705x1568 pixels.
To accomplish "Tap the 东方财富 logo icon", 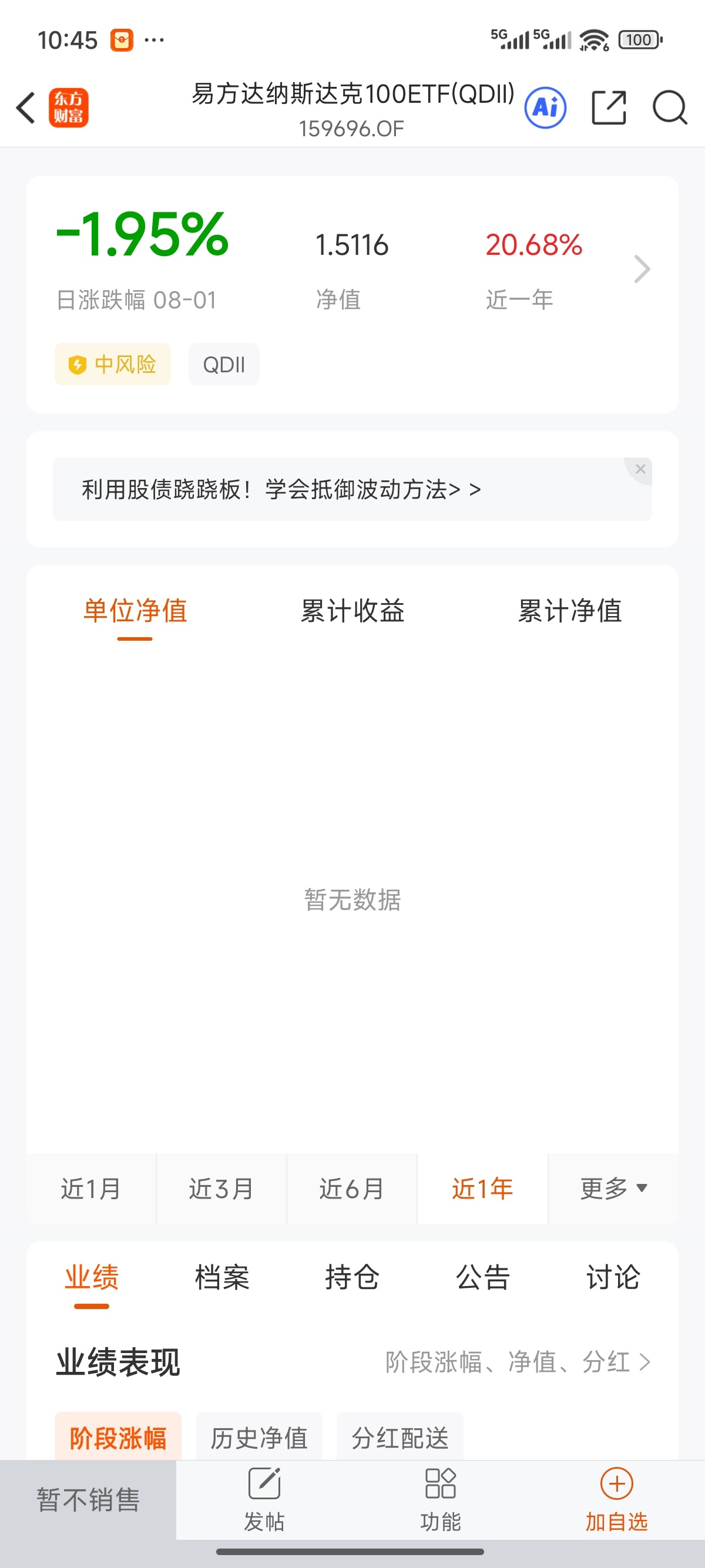I will [x=69, y=107].
